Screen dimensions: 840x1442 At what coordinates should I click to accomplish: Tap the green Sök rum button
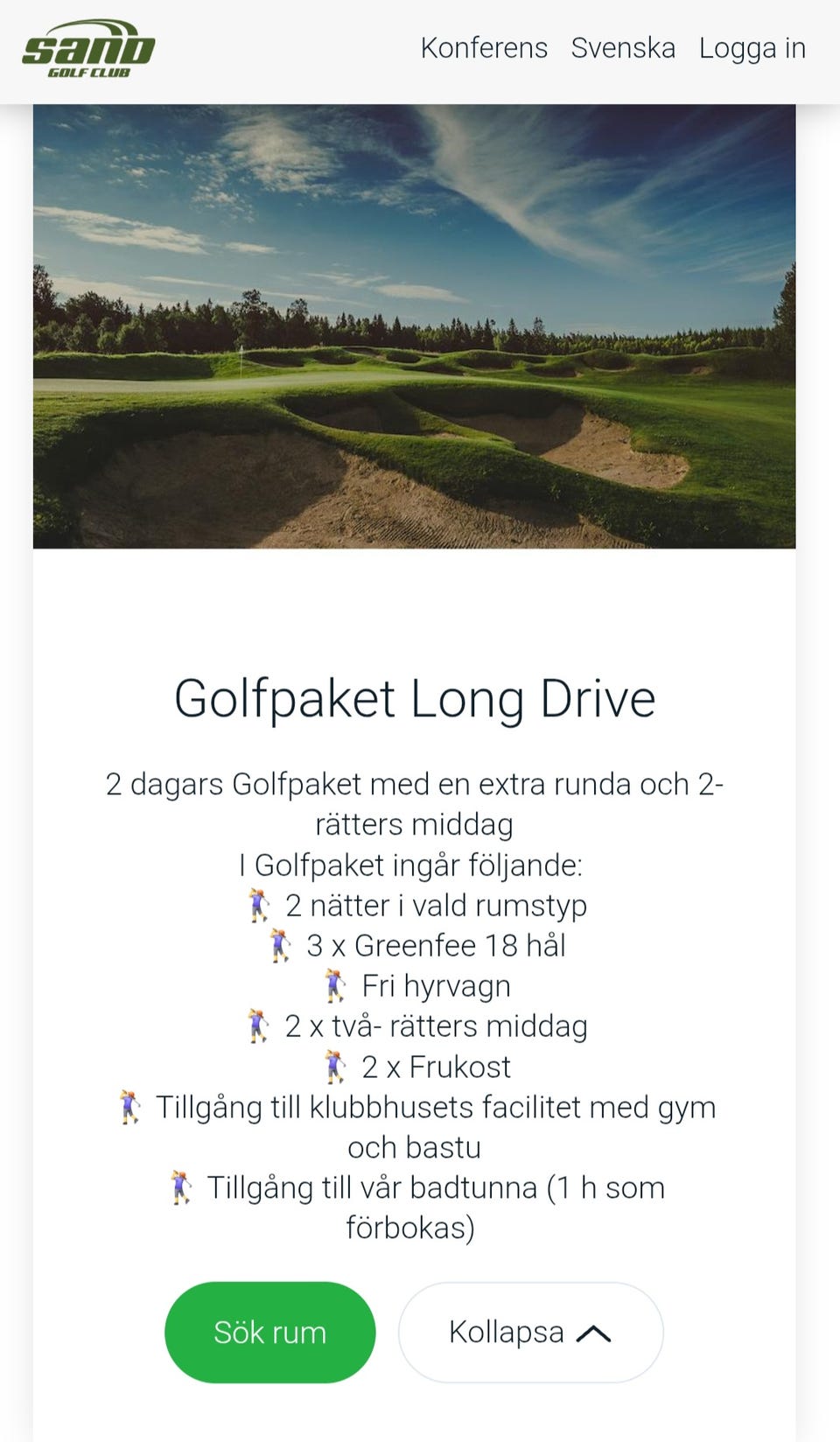pos(269,1332)
